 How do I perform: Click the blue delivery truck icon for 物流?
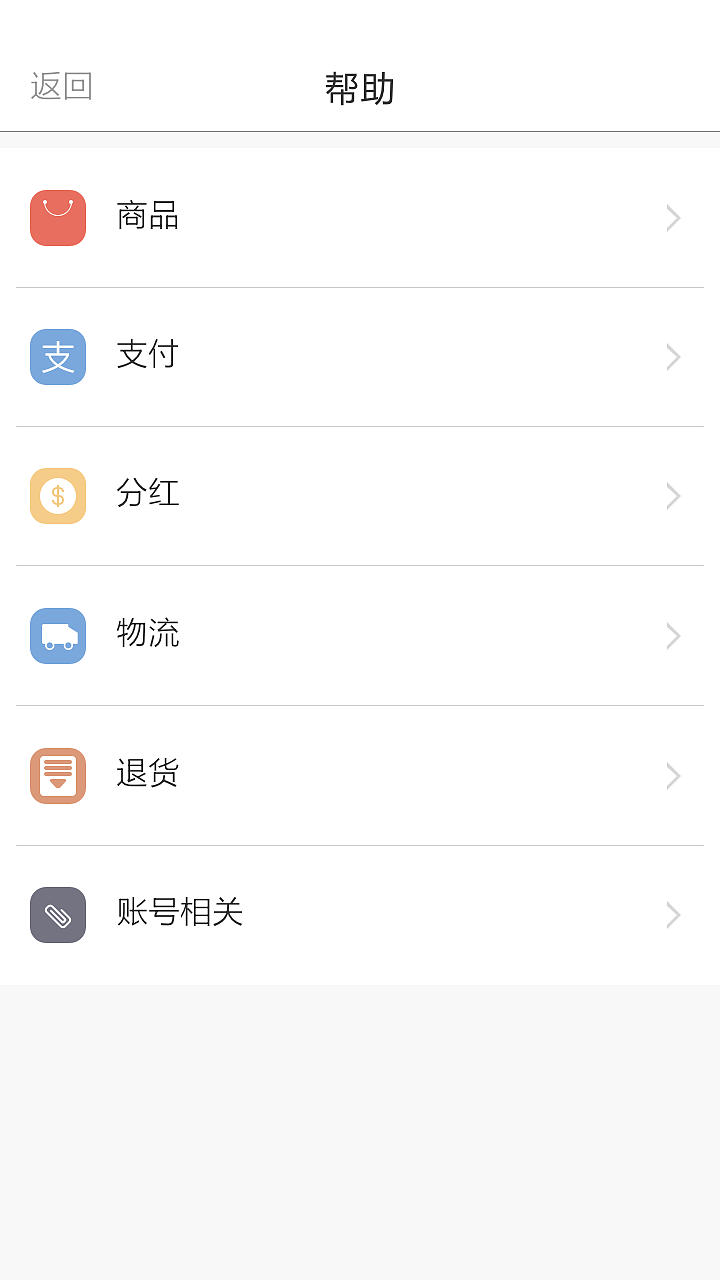tap(57, 636)
